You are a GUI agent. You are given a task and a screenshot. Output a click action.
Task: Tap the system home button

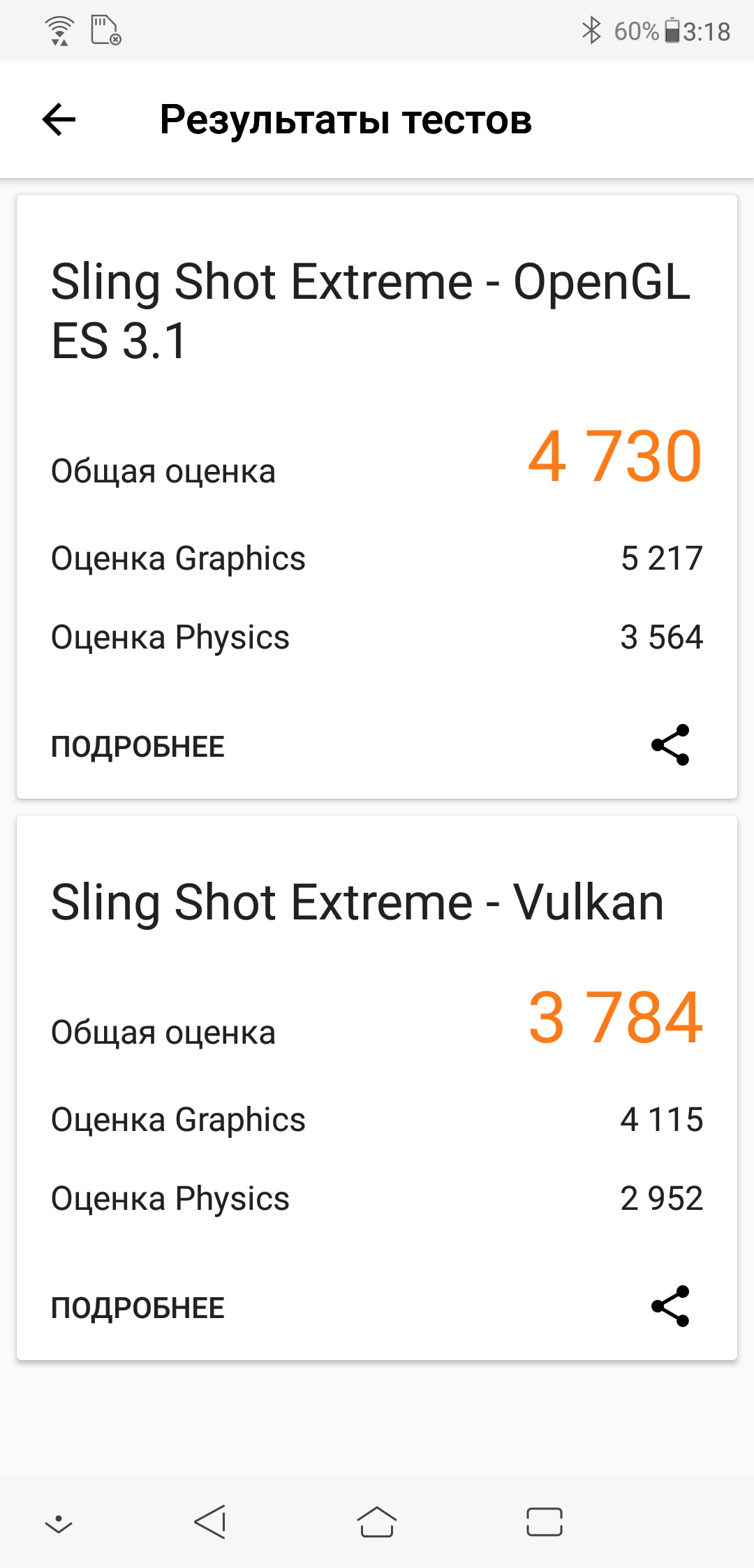(377, 1522)
